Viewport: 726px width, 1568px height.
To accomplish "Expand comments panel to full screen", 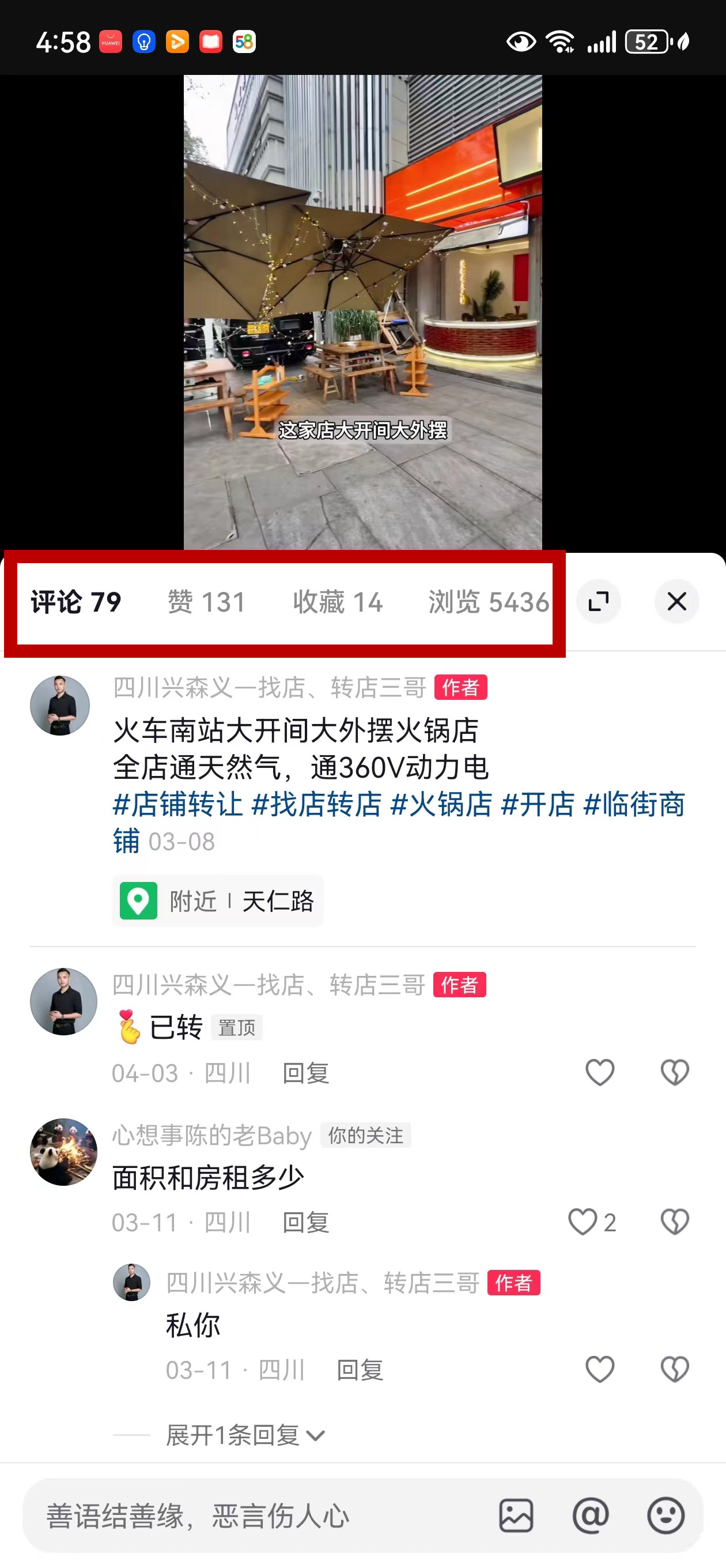I will click(x=598, y=601).
